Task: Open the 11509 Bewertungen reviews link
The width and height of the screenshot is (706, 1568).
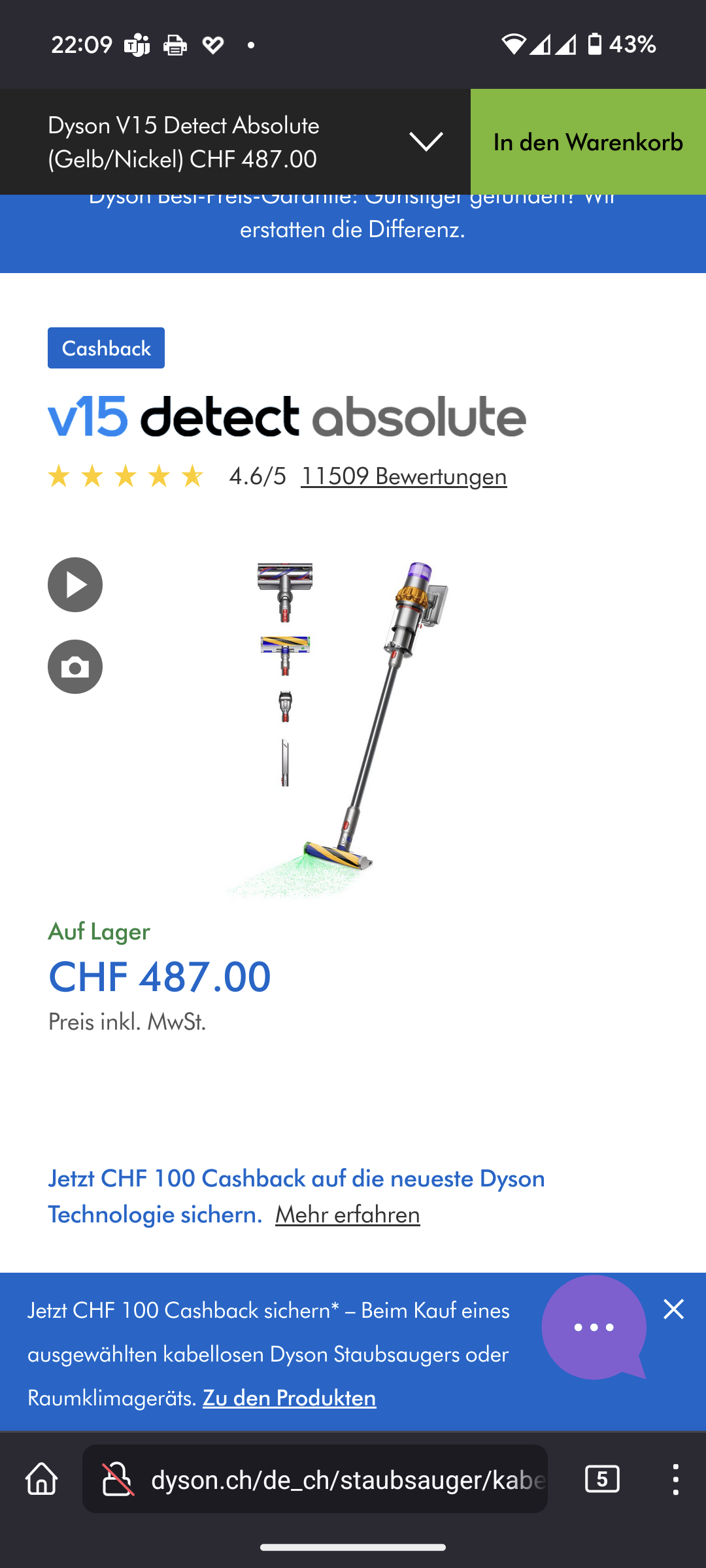Action: [403, 476]
